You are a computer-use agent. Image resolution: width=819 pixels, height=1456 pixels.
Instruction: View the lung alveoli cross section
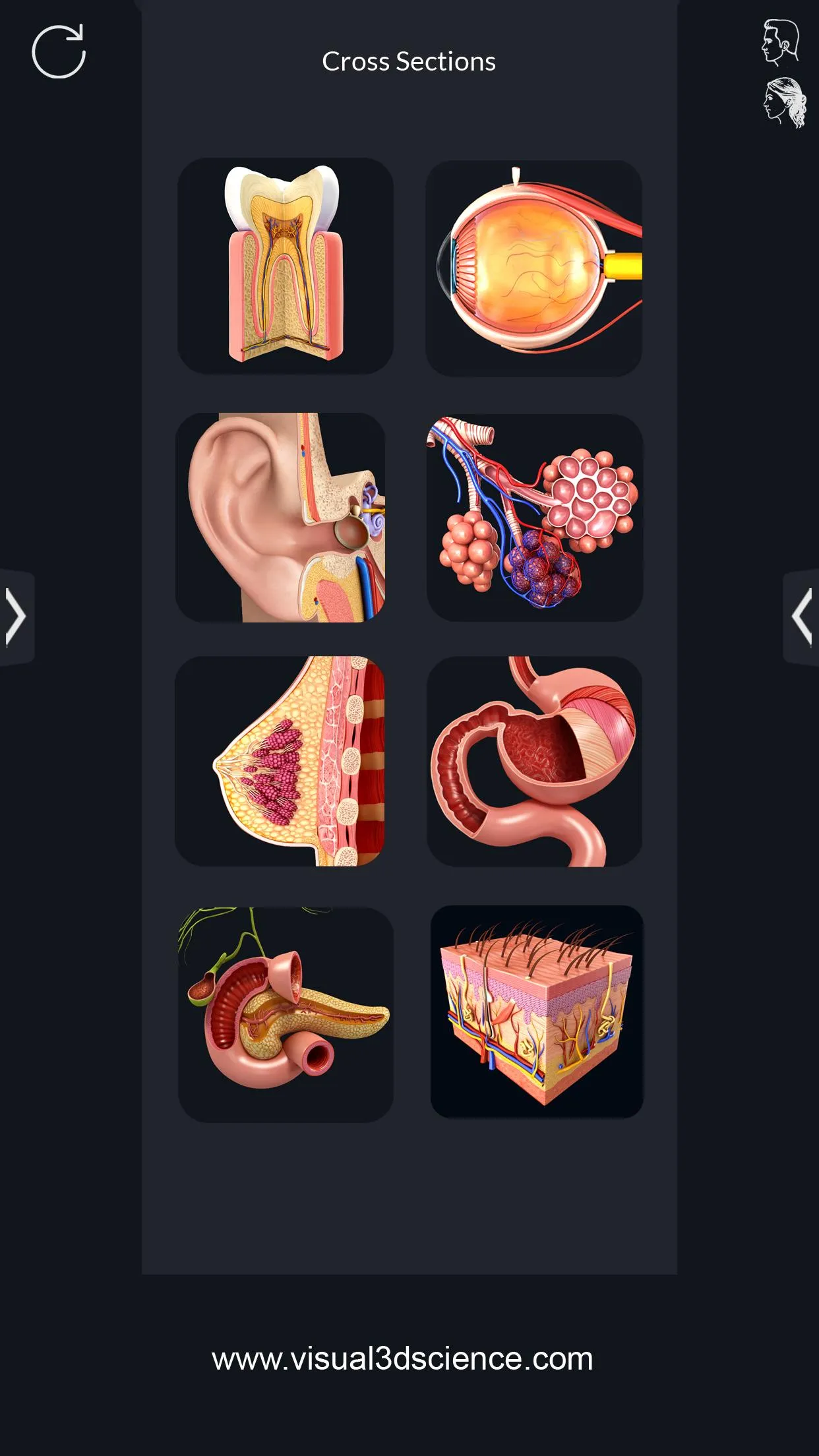535,518
